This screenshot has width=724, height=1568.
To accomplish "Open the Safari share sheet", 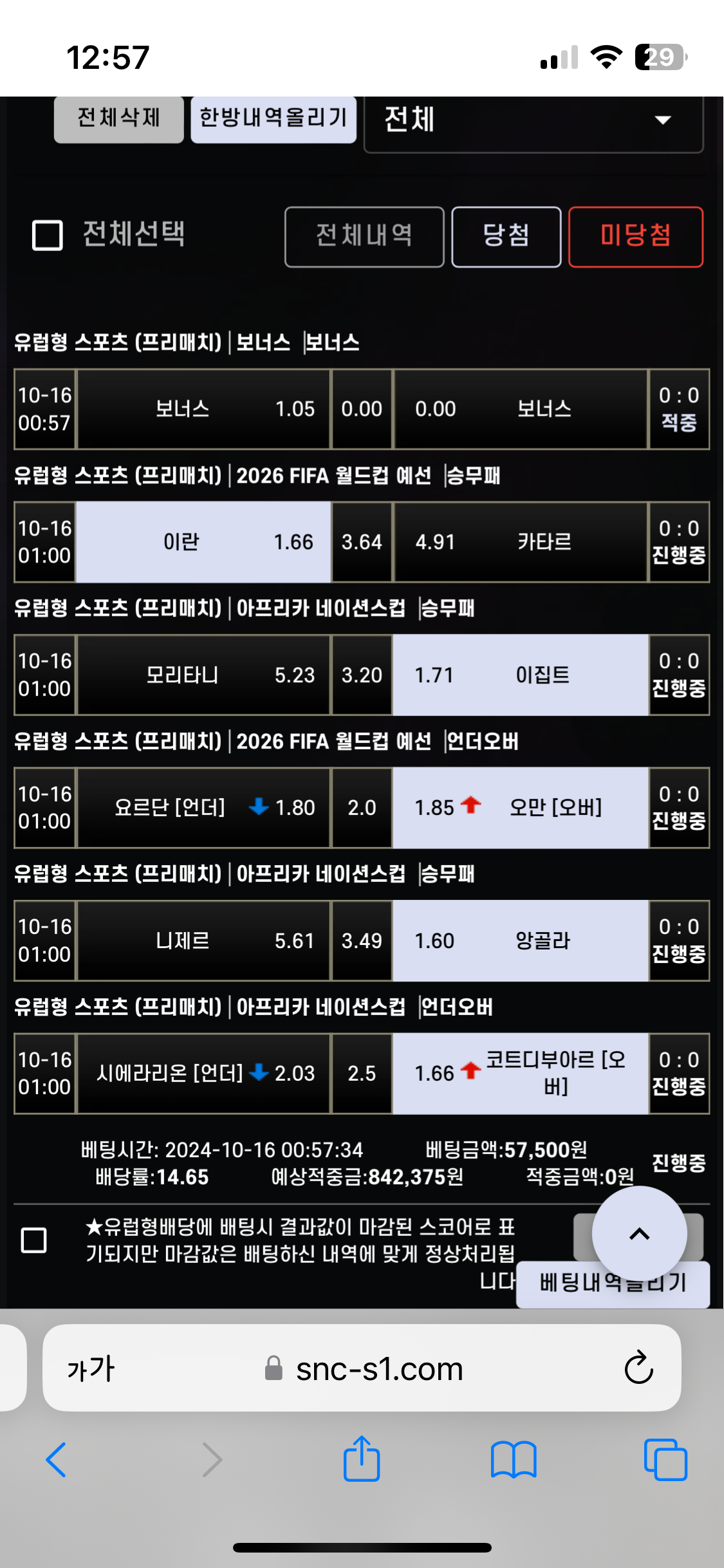I will [x=362, y=1458].
